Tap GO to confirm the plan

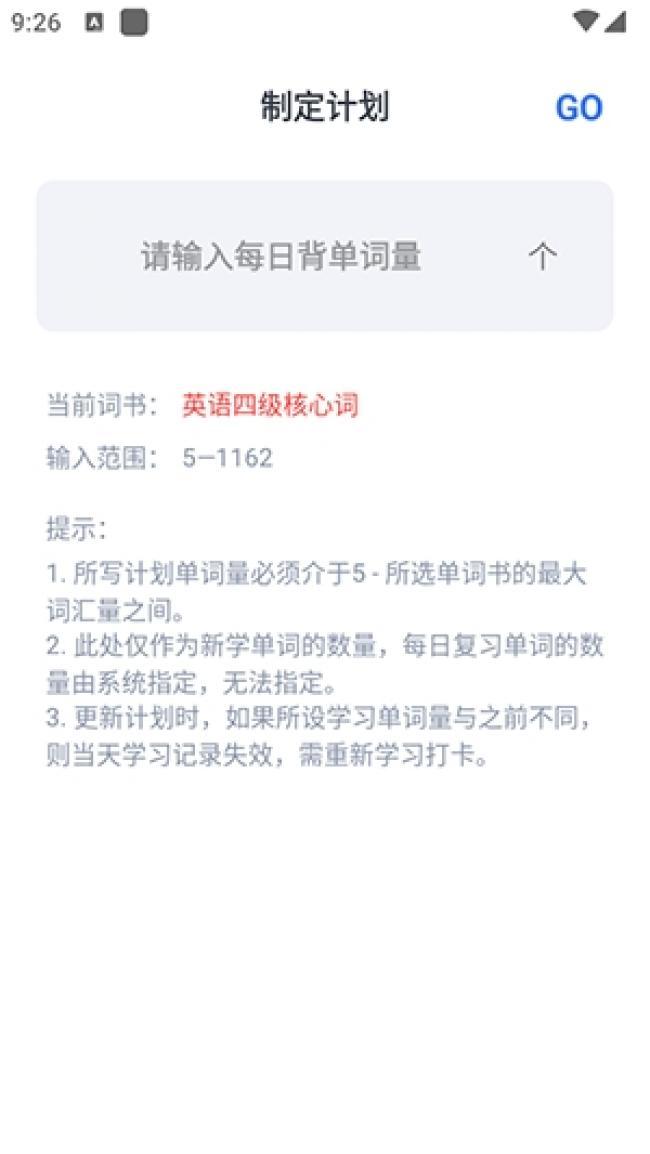579,108
